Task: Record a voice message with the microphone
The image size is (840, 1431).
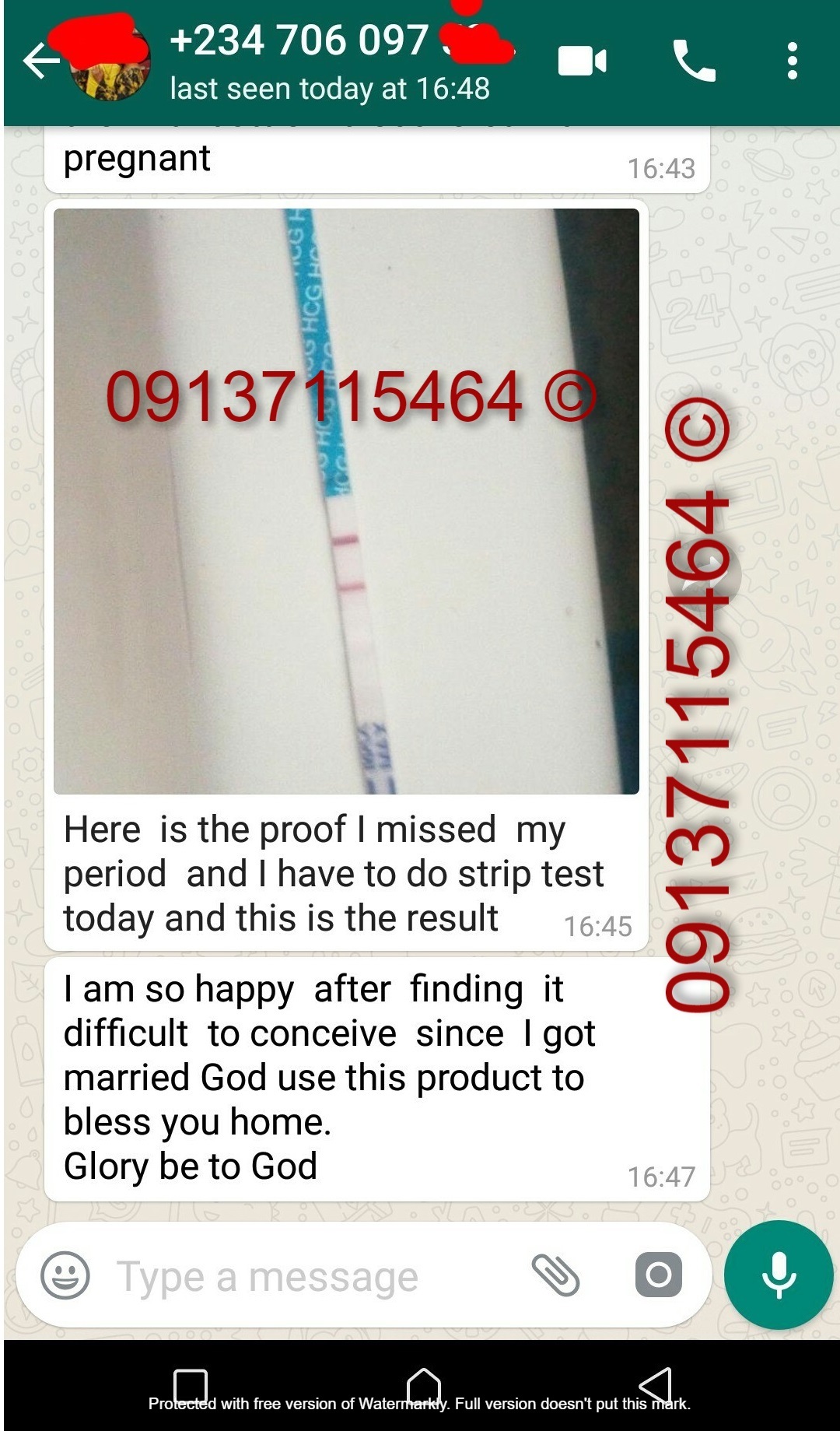Action: (778, 1275)
